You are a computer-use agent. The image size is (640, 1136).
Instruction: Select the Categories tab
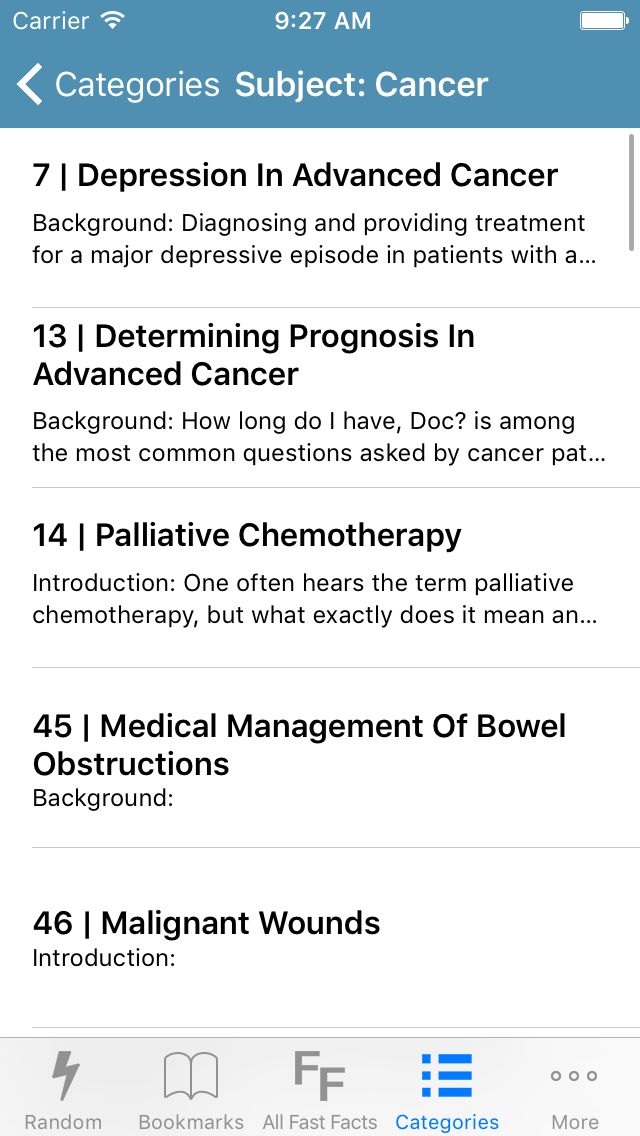click(x=447, y=1087)
